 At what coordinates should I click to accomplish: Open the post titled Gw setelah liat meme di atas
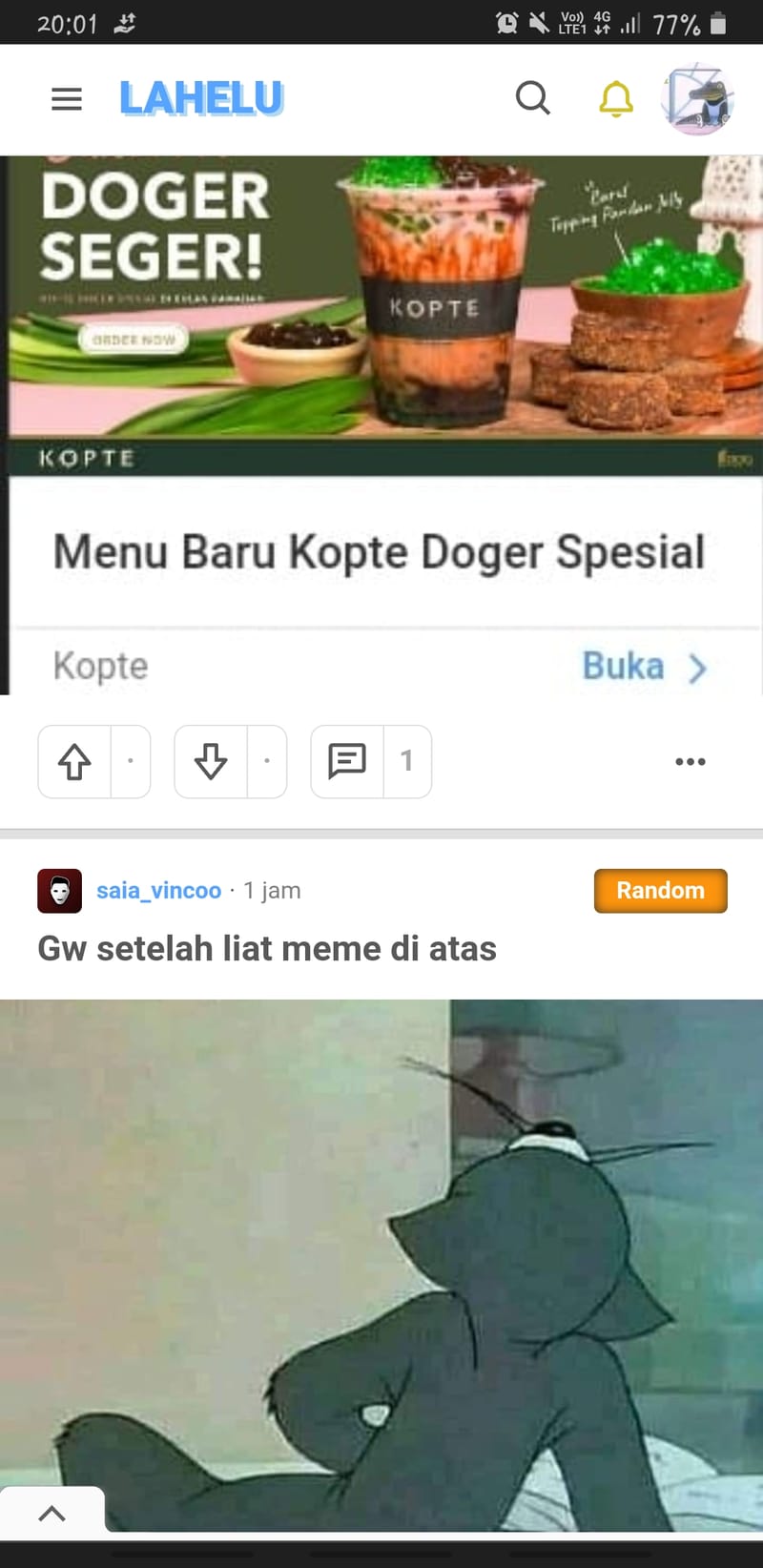[267, 949]
